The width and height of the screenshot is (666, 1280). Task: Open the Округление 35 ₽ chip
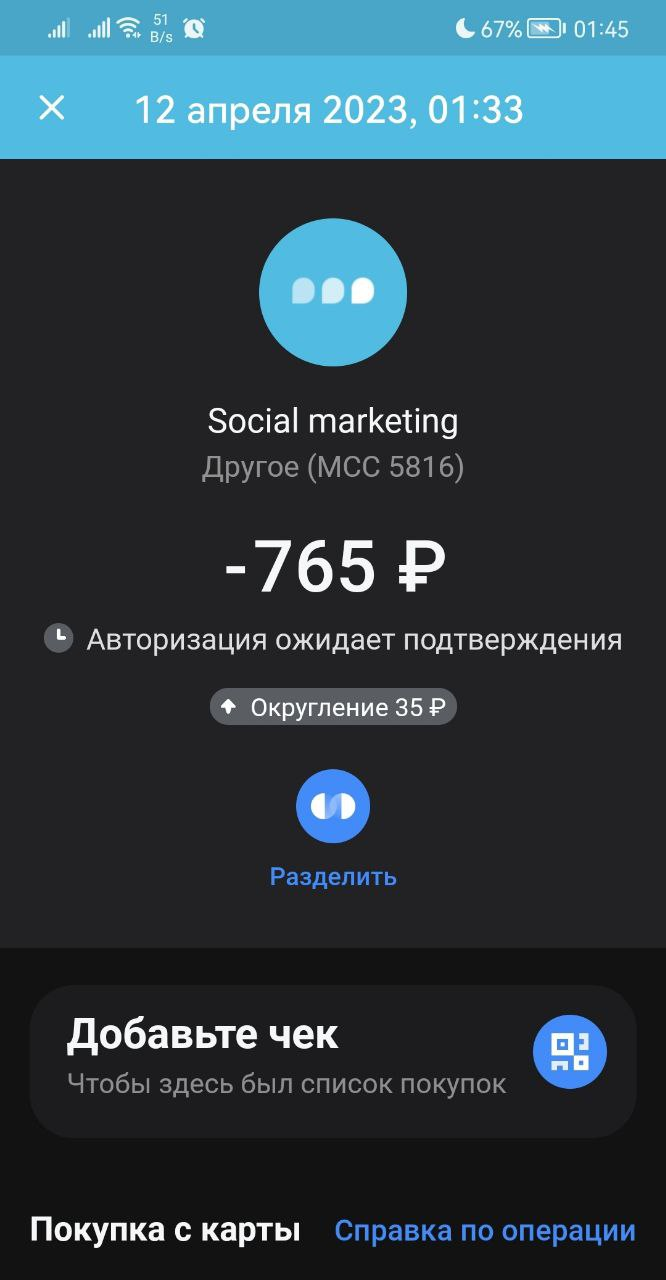click(333, 707)
